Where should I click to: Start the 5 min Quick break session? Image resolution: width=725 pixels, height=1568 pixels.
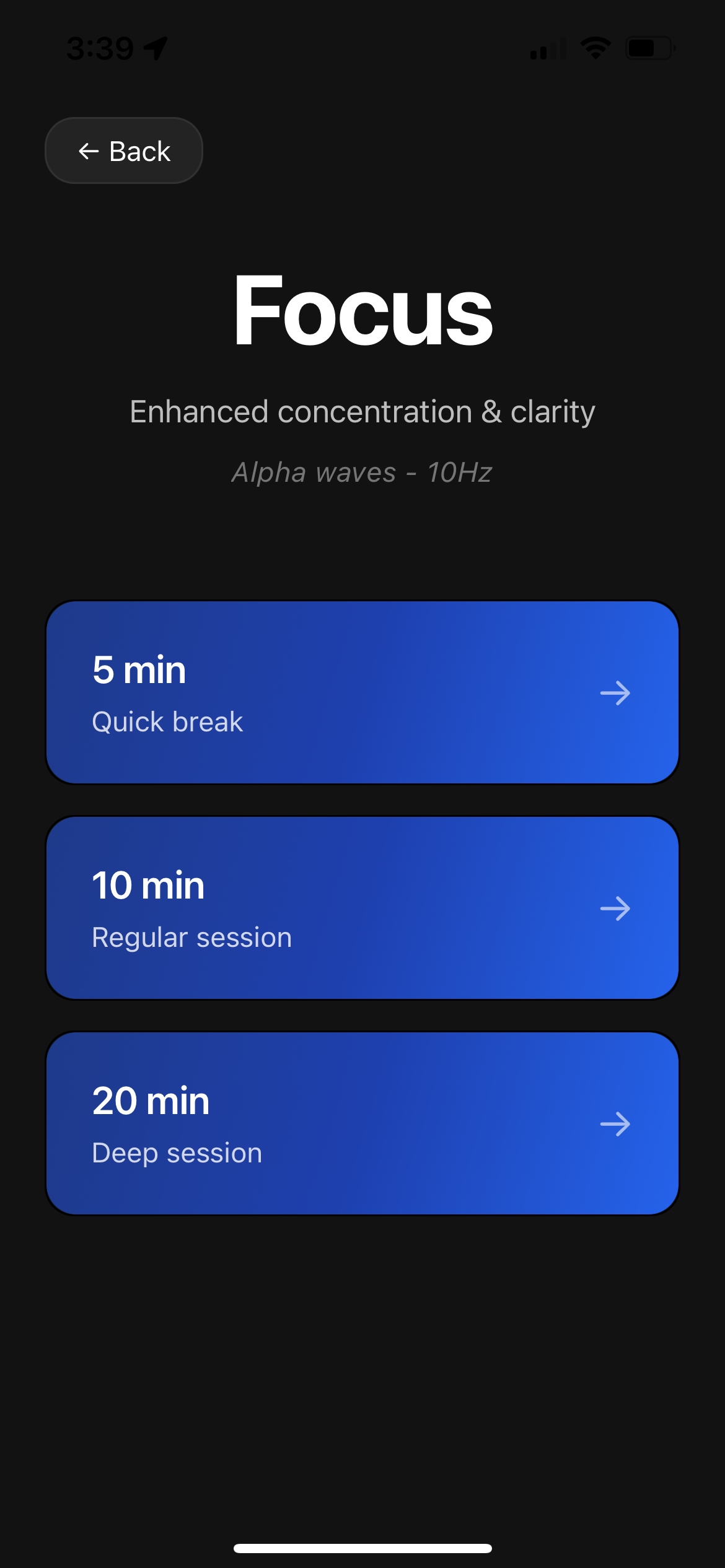coord(362,692)
